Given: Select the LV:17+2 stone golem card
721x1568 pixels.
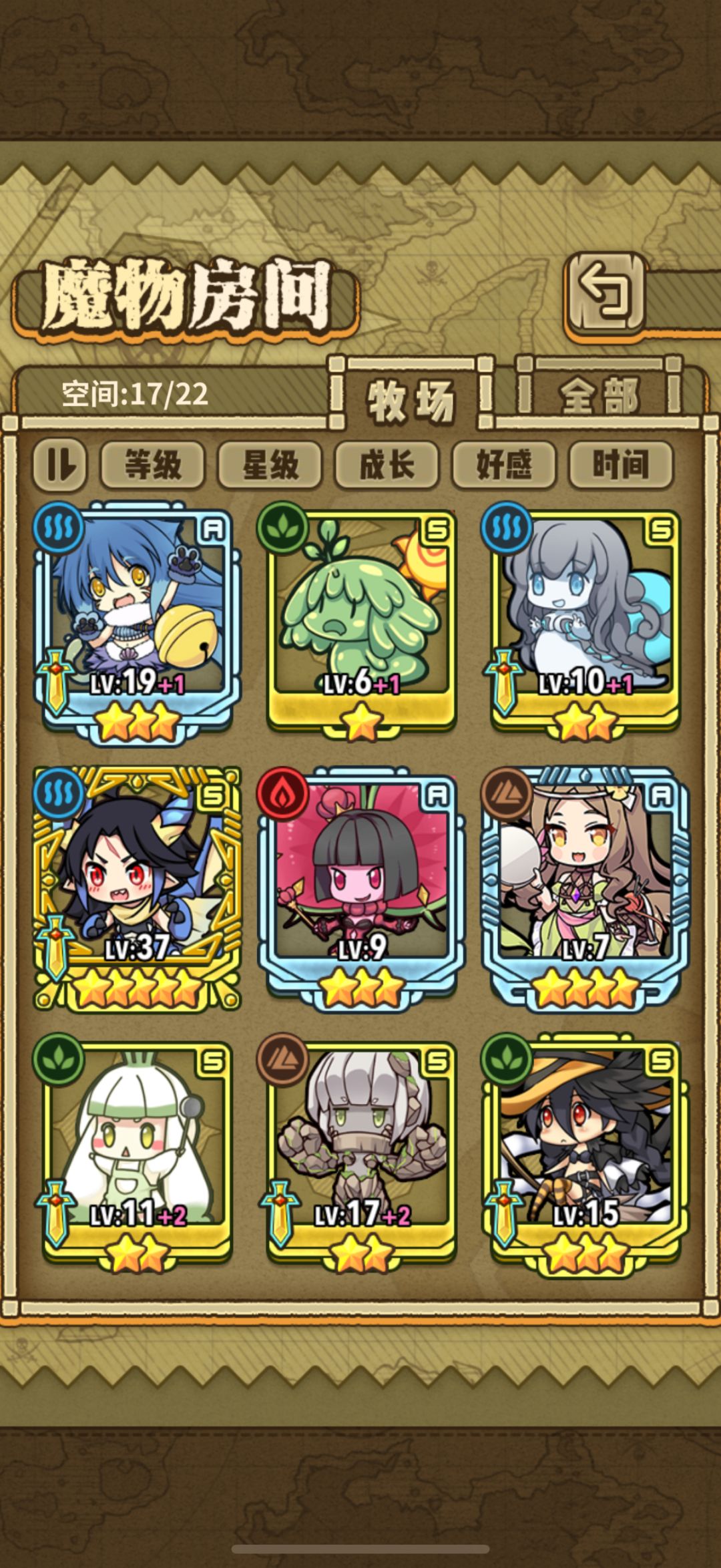Looking at the screenshot, I should (361, 1154).
